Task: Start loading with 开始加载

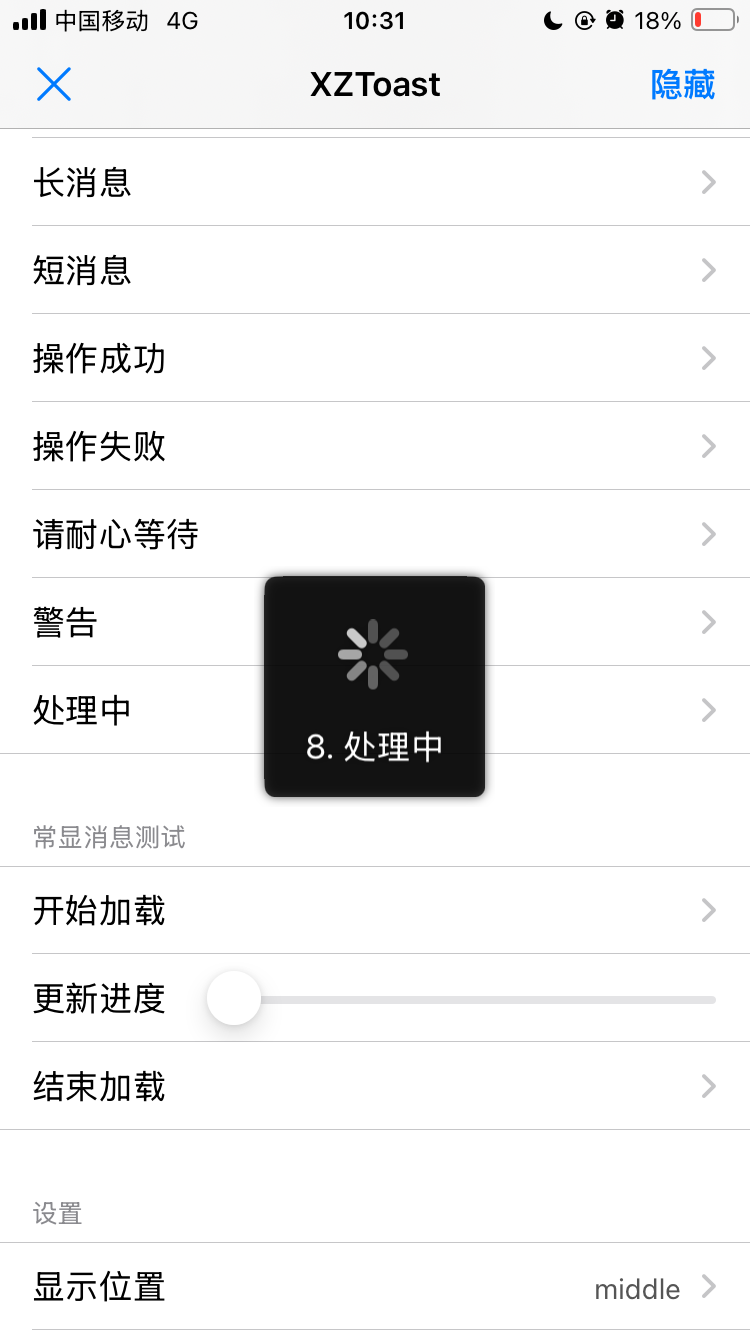Action: (375, 910)
